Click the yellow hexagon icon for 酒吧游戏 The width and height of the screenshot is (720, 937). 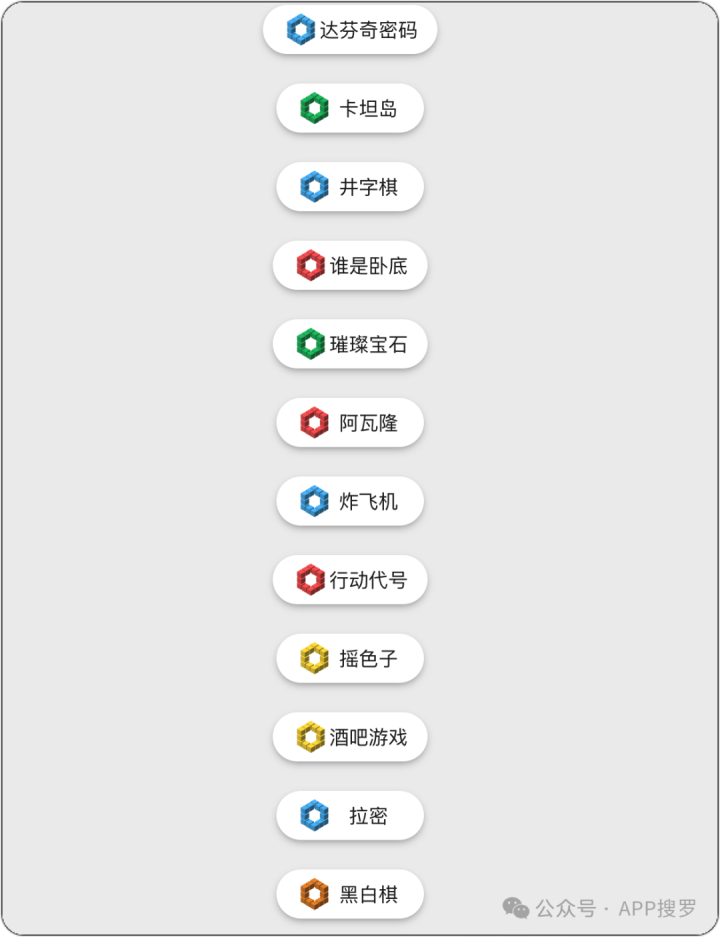point(313,736)
